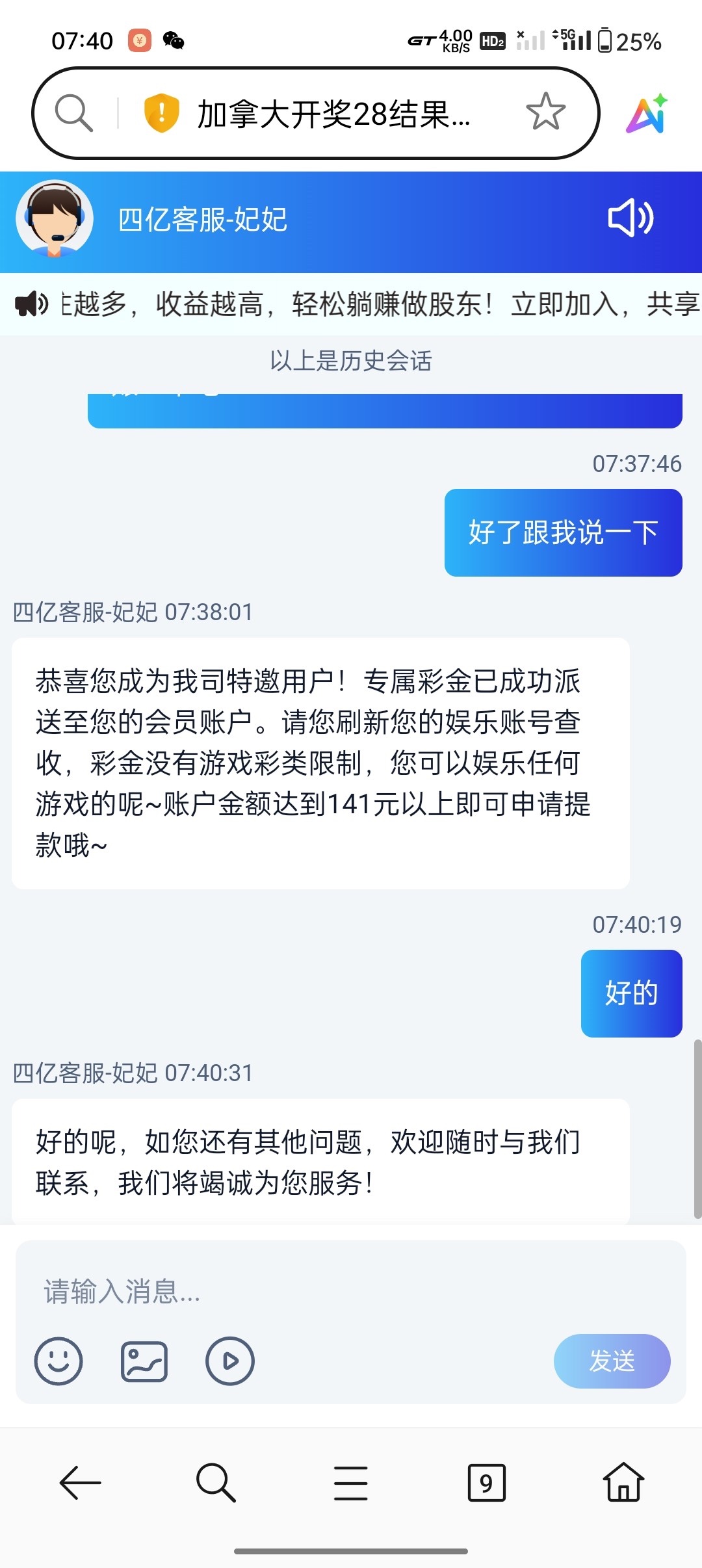Bookmark this page with the star icon

click(x=545, y=112)
